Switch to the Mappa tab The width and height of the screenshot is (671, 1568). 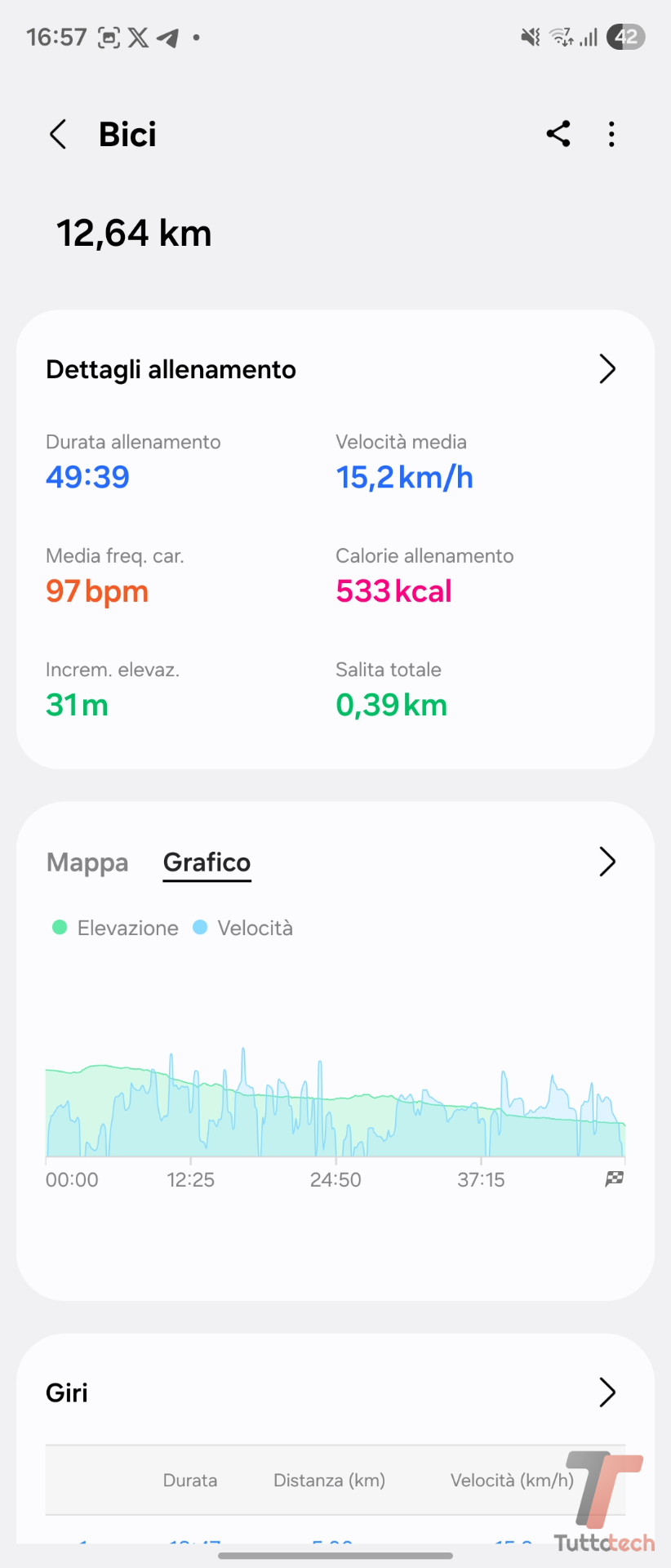(x=87, y=862)
